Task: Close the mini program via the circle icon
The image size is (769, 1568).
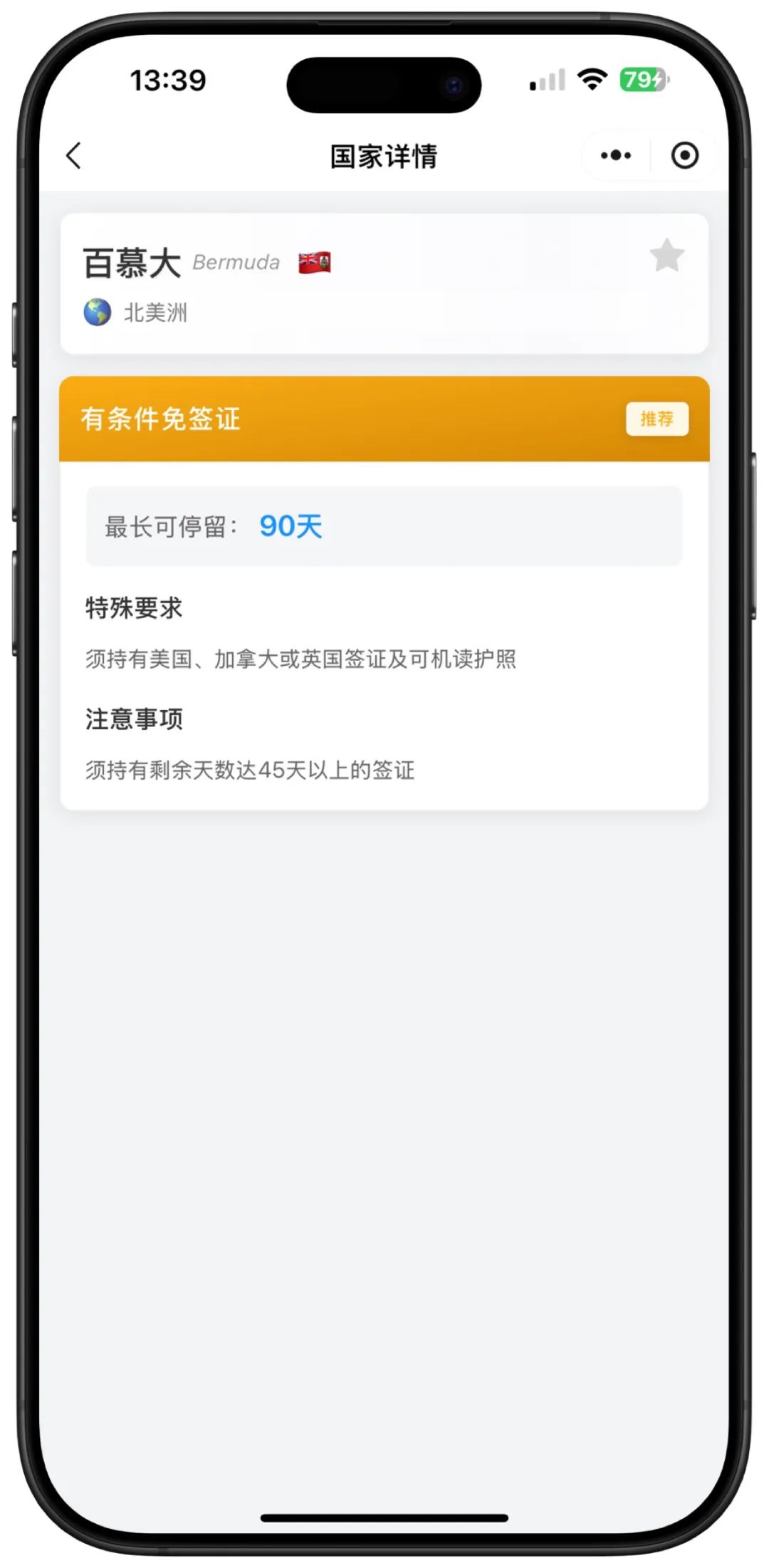Action: (684, 155)
